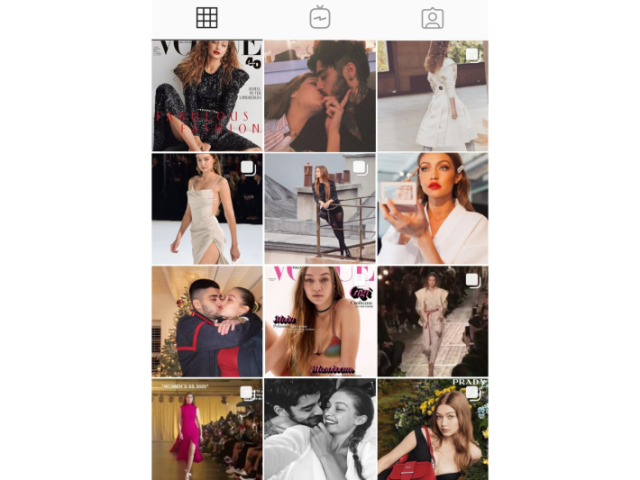Open the cream dress runway post
This screenshot has width=640, height=480.
pos(207,208)
